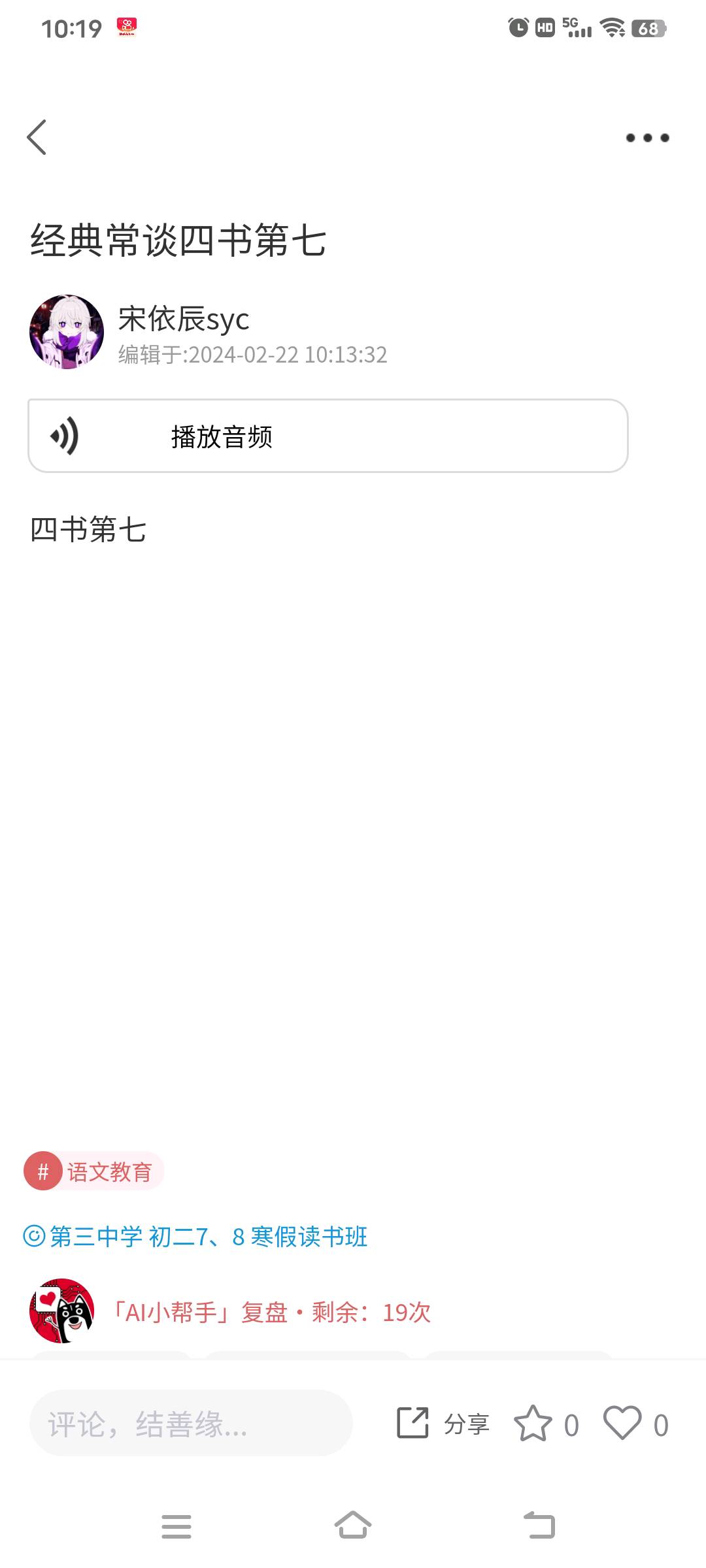The width and height of the screenshot is (706, 1568).
Task: Tap the home button in the navigation bar
Action: pos(353,1527)
